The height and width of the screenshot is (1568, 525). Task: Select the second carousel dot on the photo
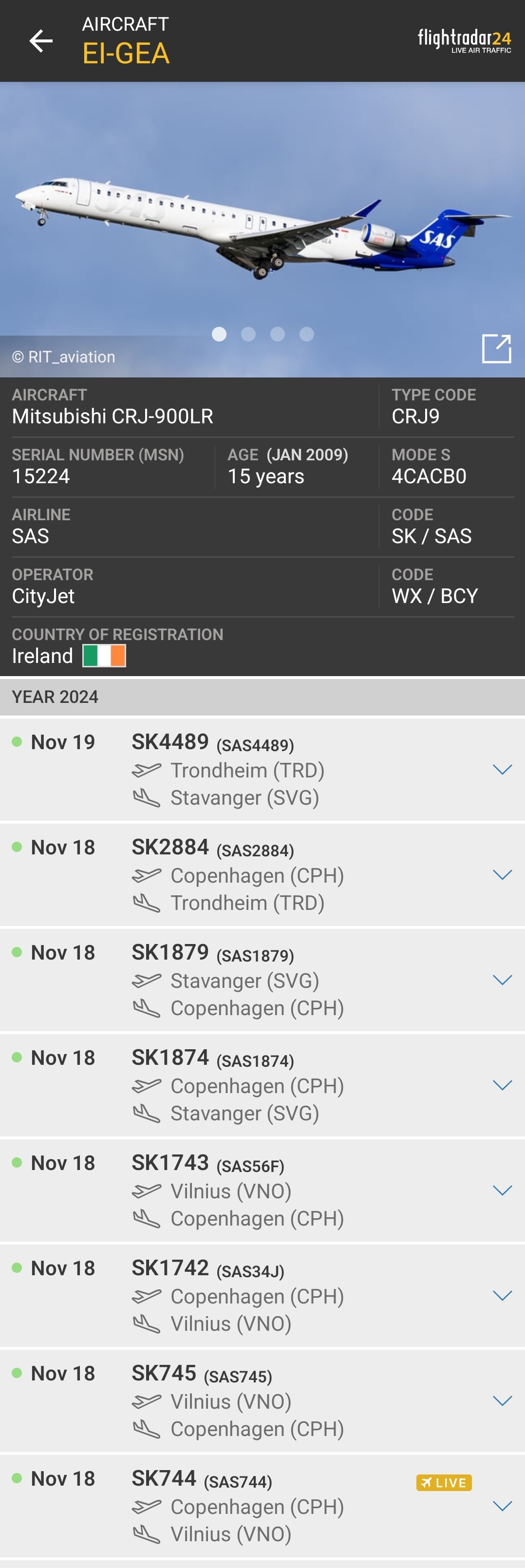click(x=249, y=334)
